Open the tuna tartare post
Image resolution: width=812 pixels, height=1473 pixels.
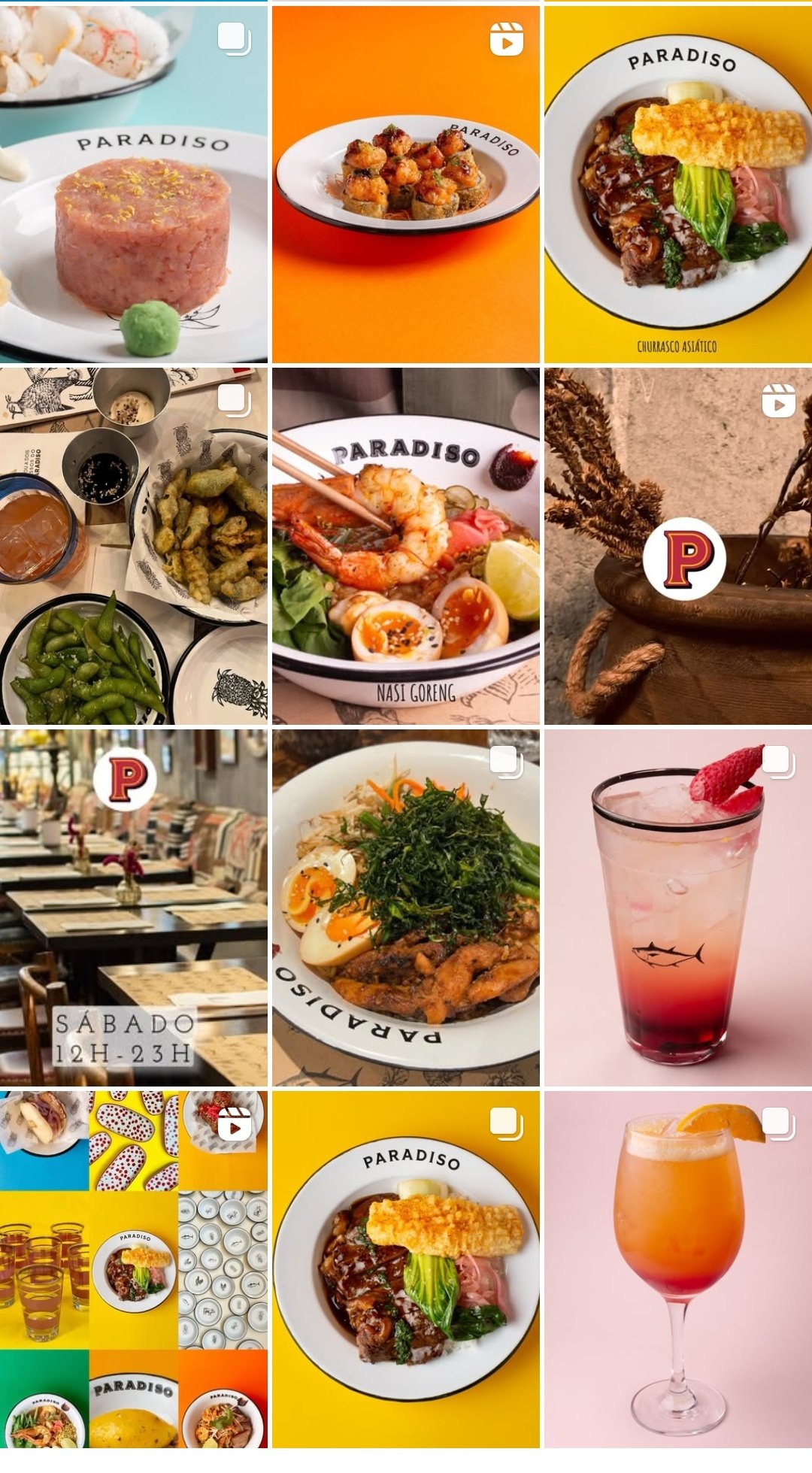tap(133, 184)
